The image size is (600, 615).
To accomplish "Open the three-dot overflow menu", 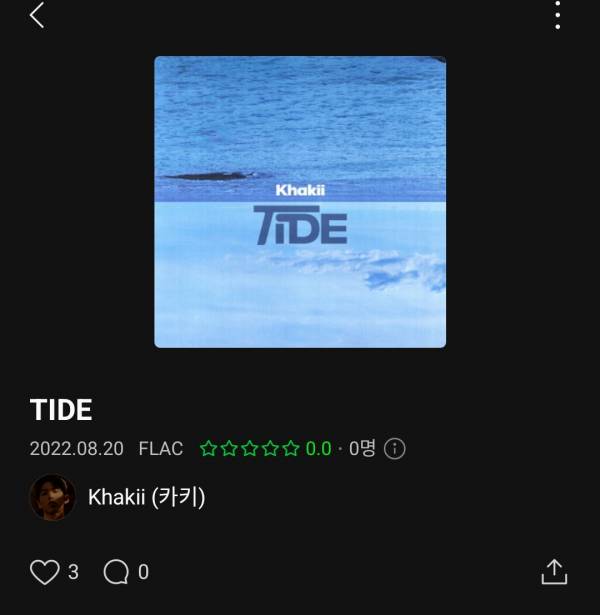I will (558, 15).
